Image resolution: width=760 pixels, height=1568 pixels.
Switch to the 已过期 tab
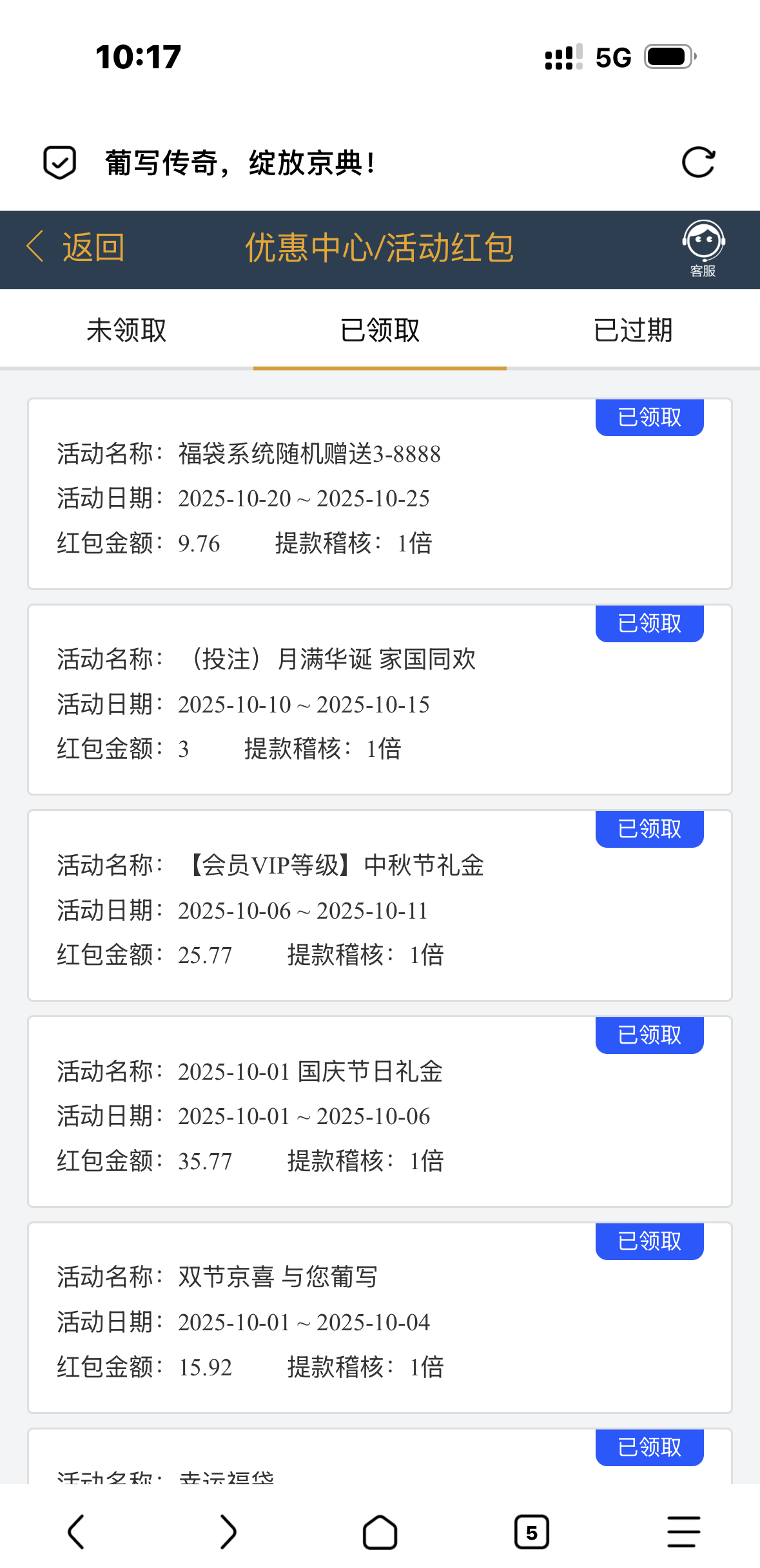[633, 330]
